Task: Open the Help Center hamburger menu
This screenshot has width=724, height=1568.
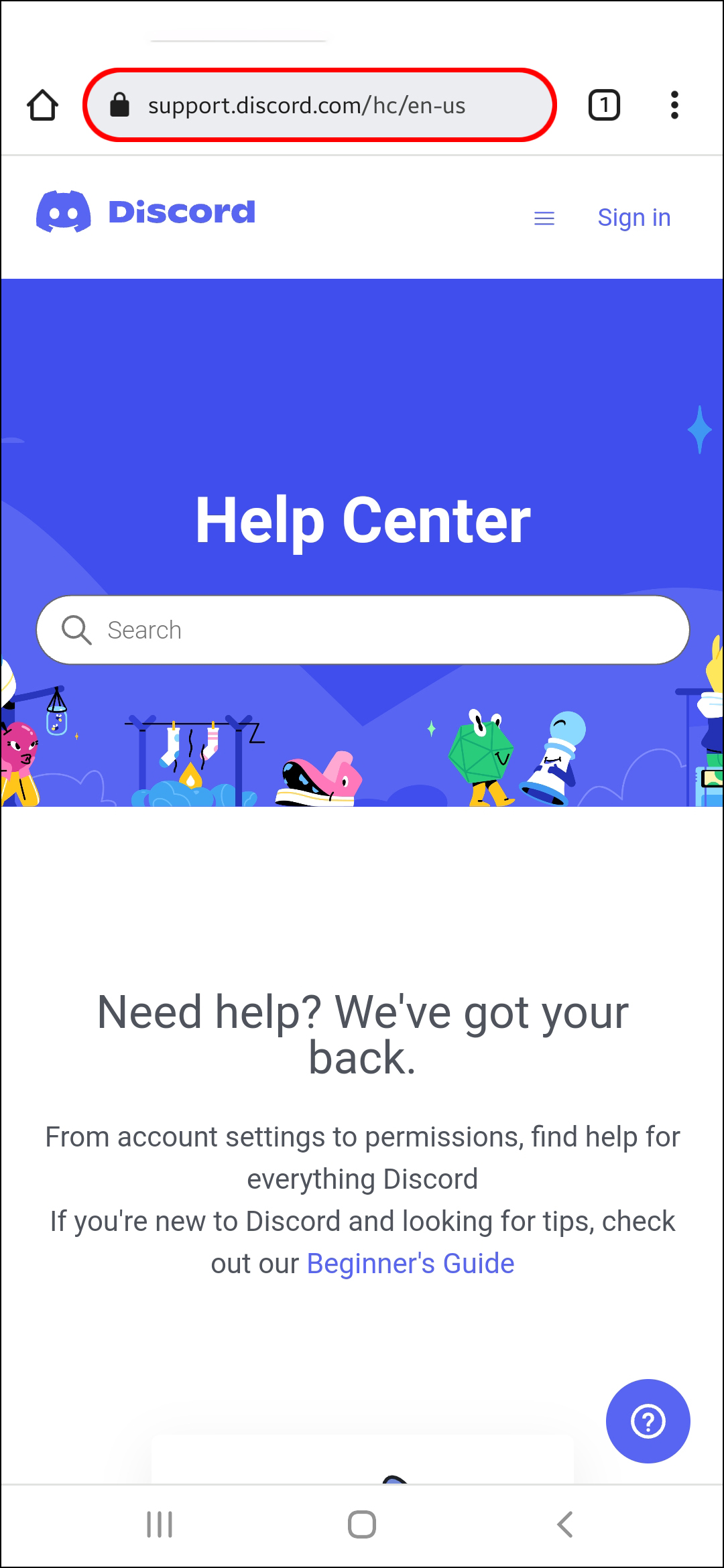Action: click(x=544, y=218)
